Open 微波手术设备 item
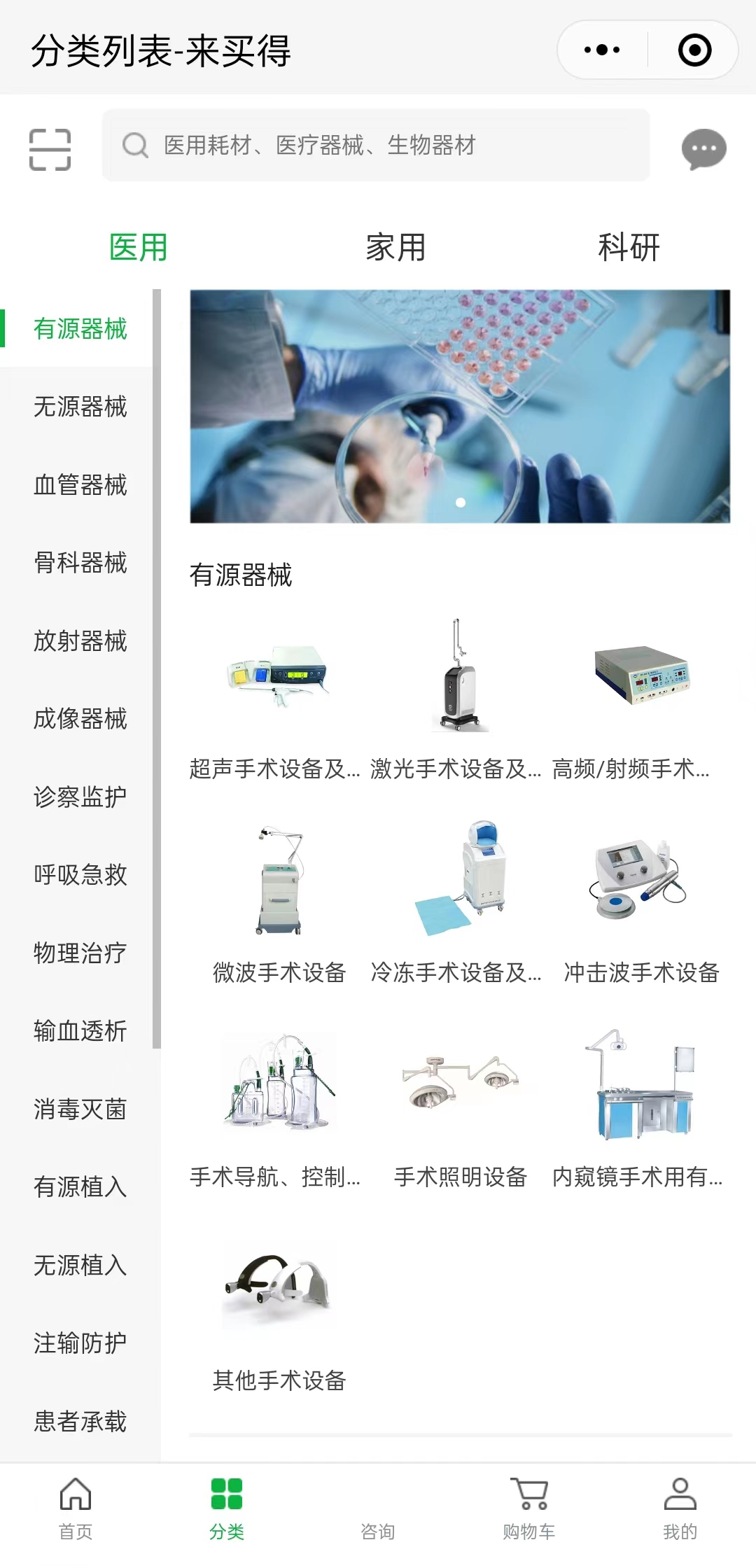The width and height of the screenshot is (756, 1568). tap(279, 903)
